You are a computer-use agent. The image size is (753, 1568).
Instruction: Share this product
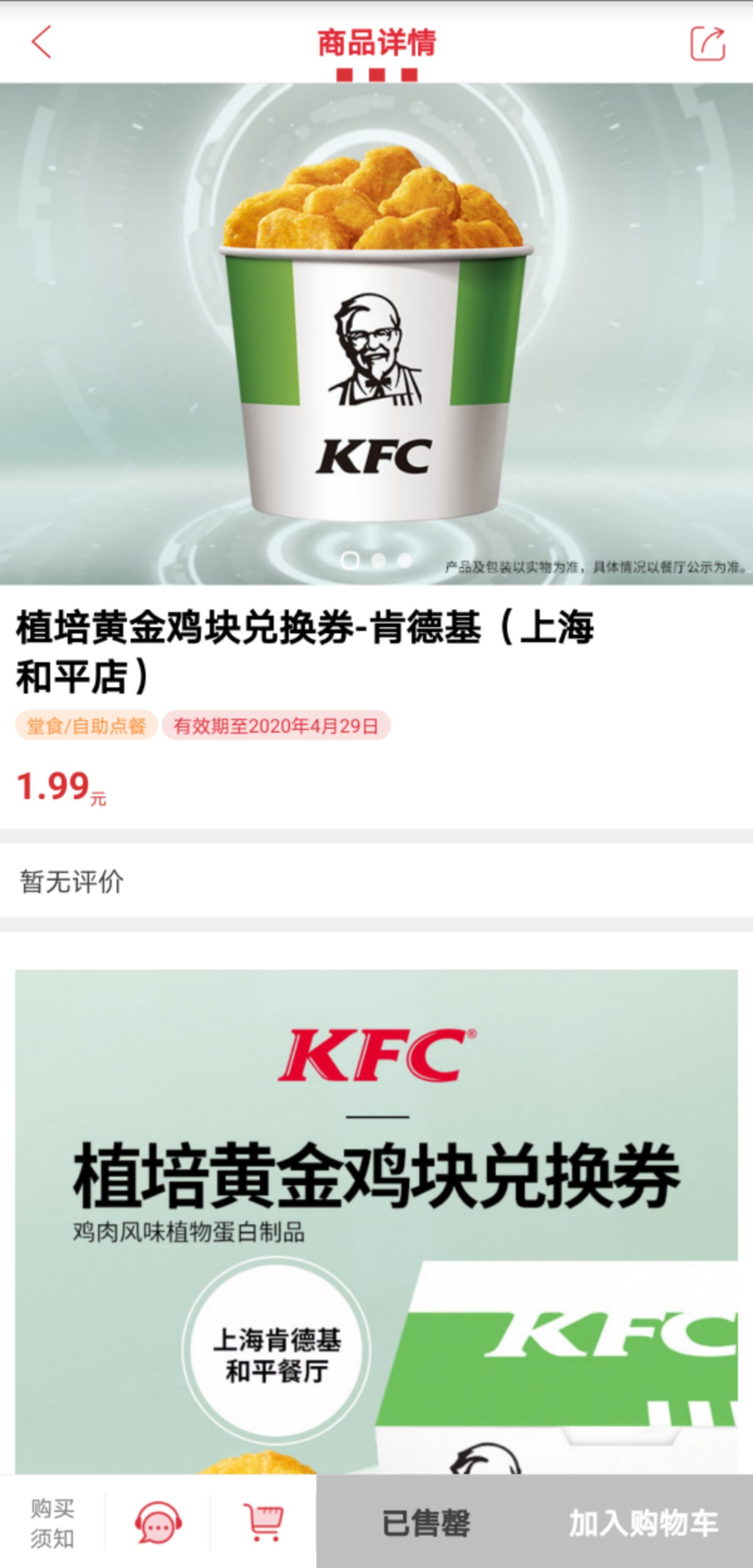pos(707,43)
